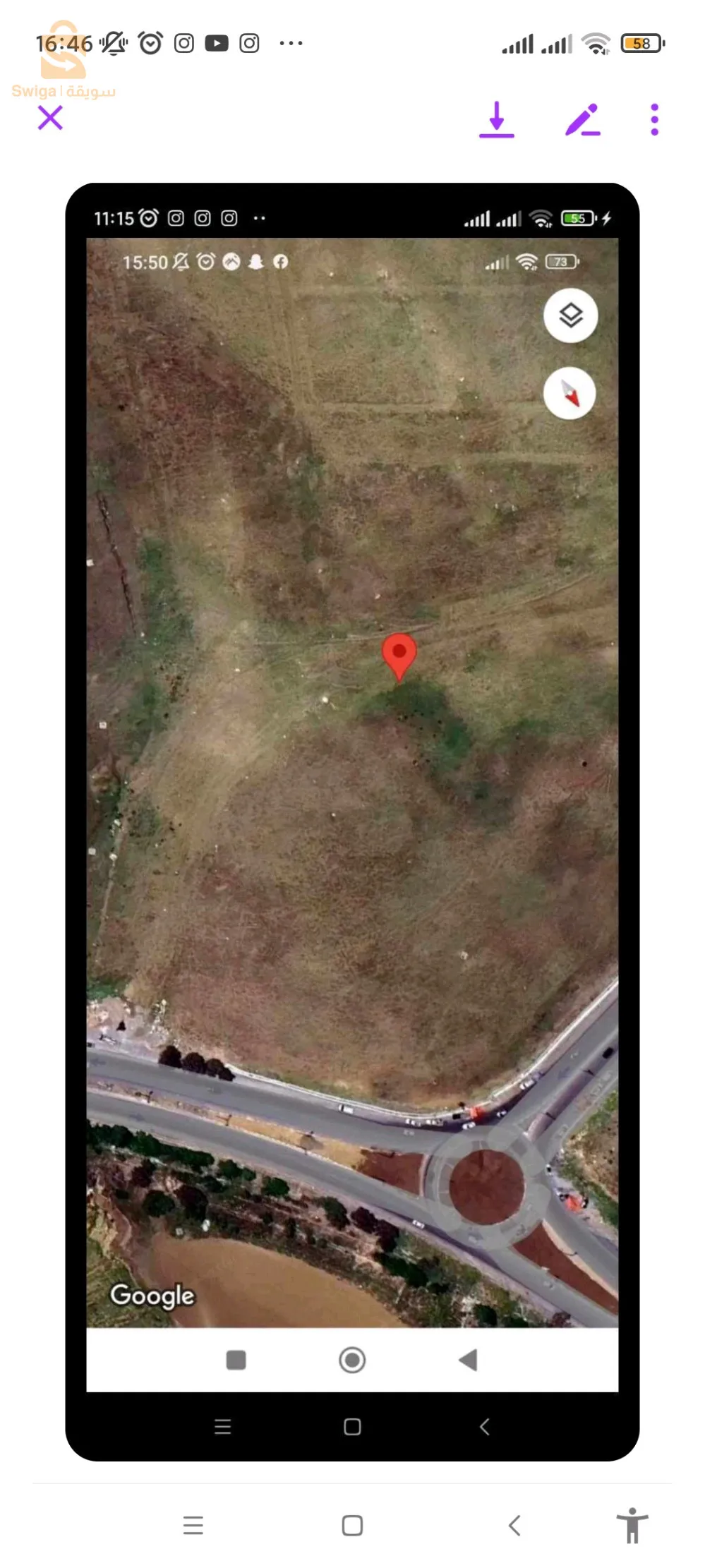705x1568 pixels.
Task: Tap the compass to reset map orientation
Action: click(569, 394)
